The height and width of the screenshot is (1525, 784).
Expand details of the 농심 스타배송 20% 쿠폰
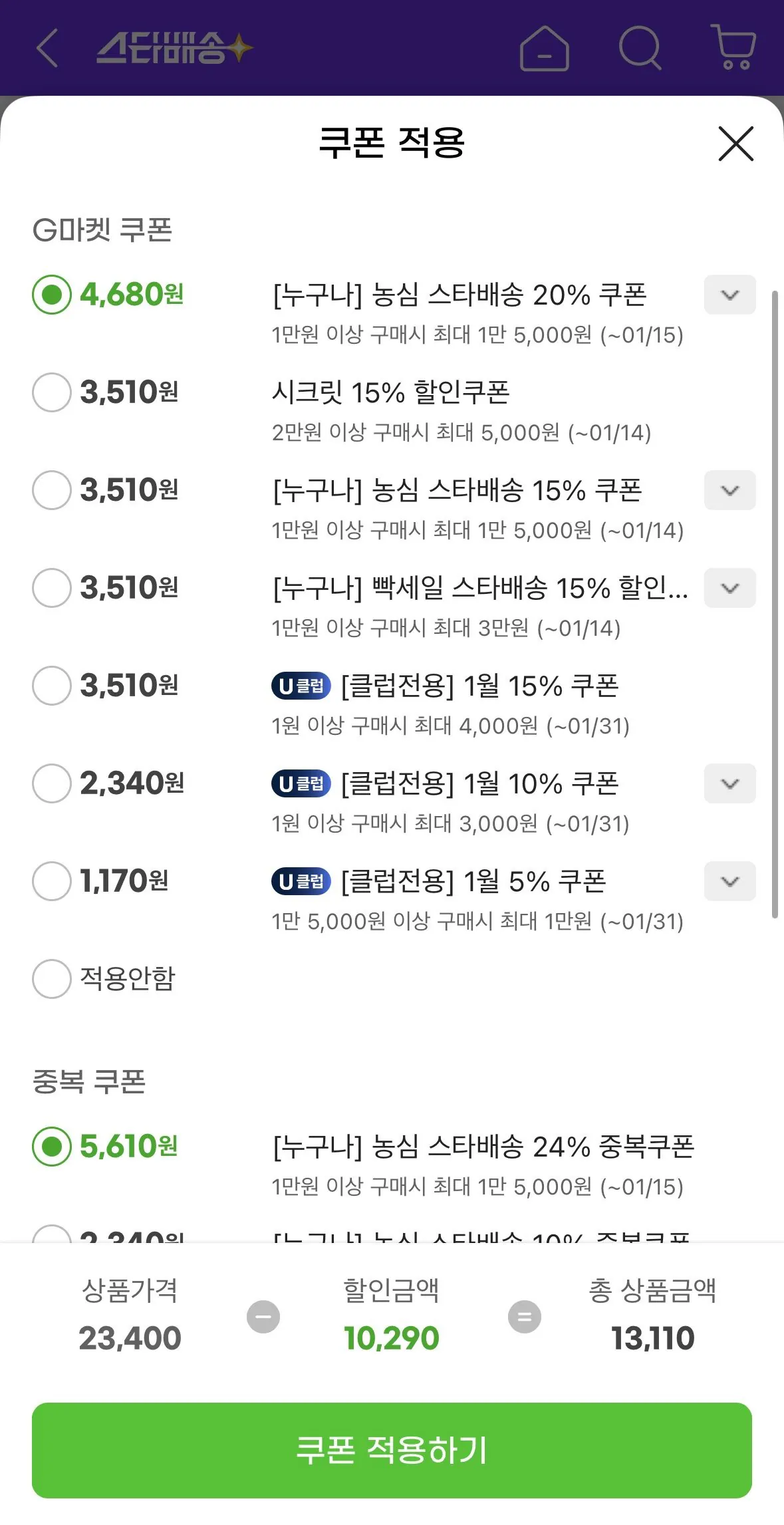(729, 295)
